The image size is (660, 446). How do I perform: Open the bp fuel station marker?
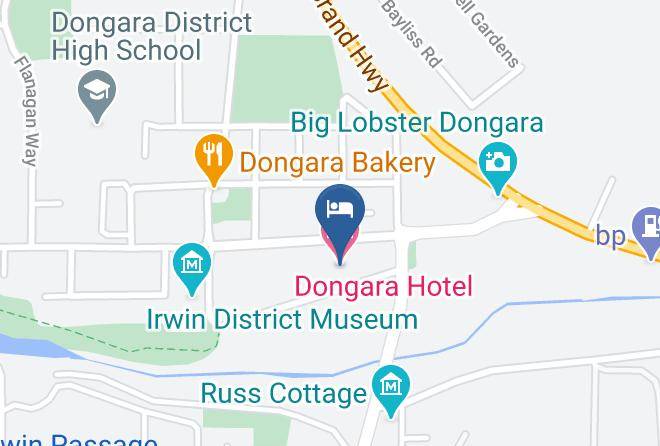click(648, 233)
